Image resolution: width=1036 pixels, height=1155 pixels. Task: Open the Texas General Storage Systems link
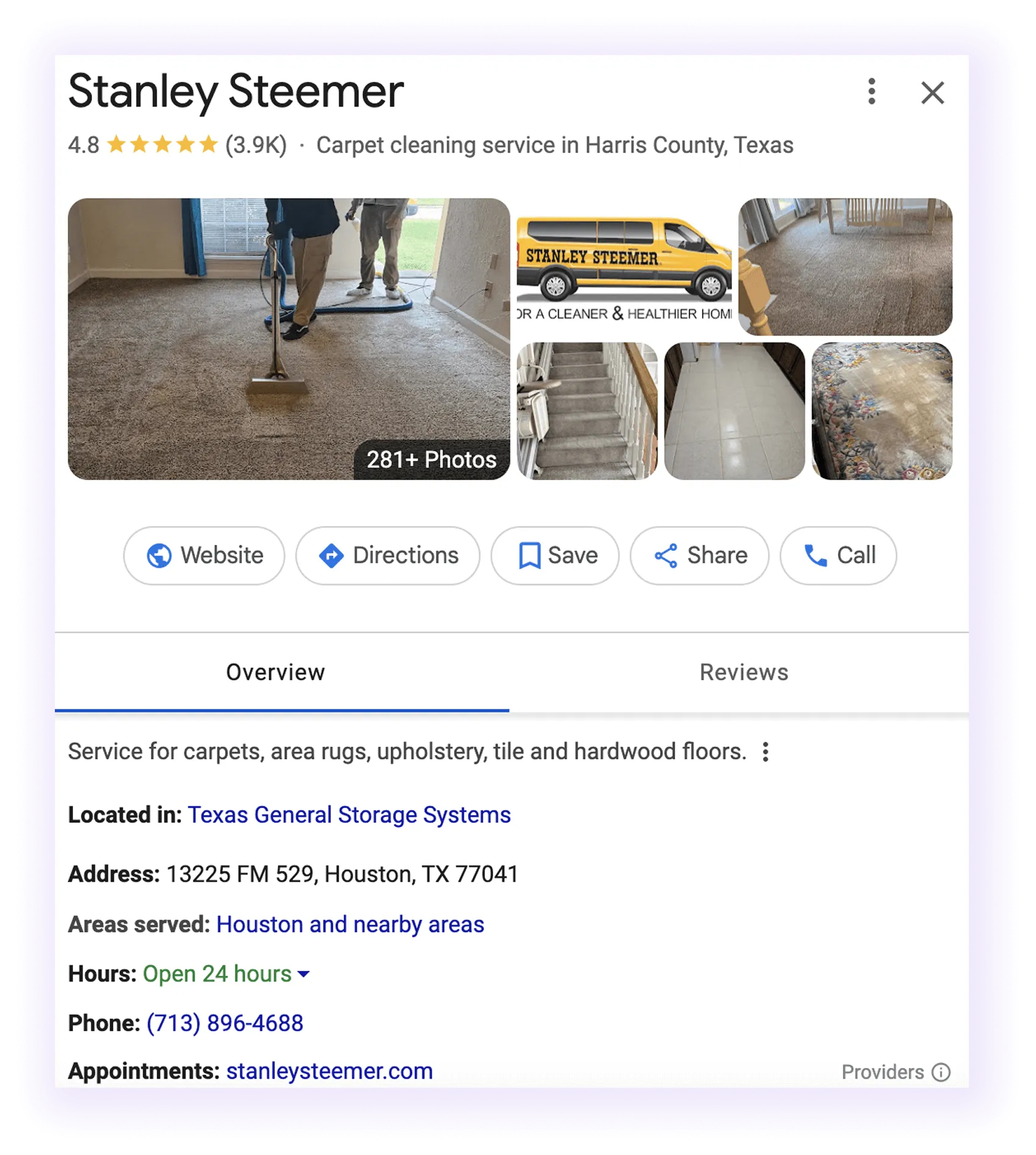pyautogui.click(x=350, y=814)
